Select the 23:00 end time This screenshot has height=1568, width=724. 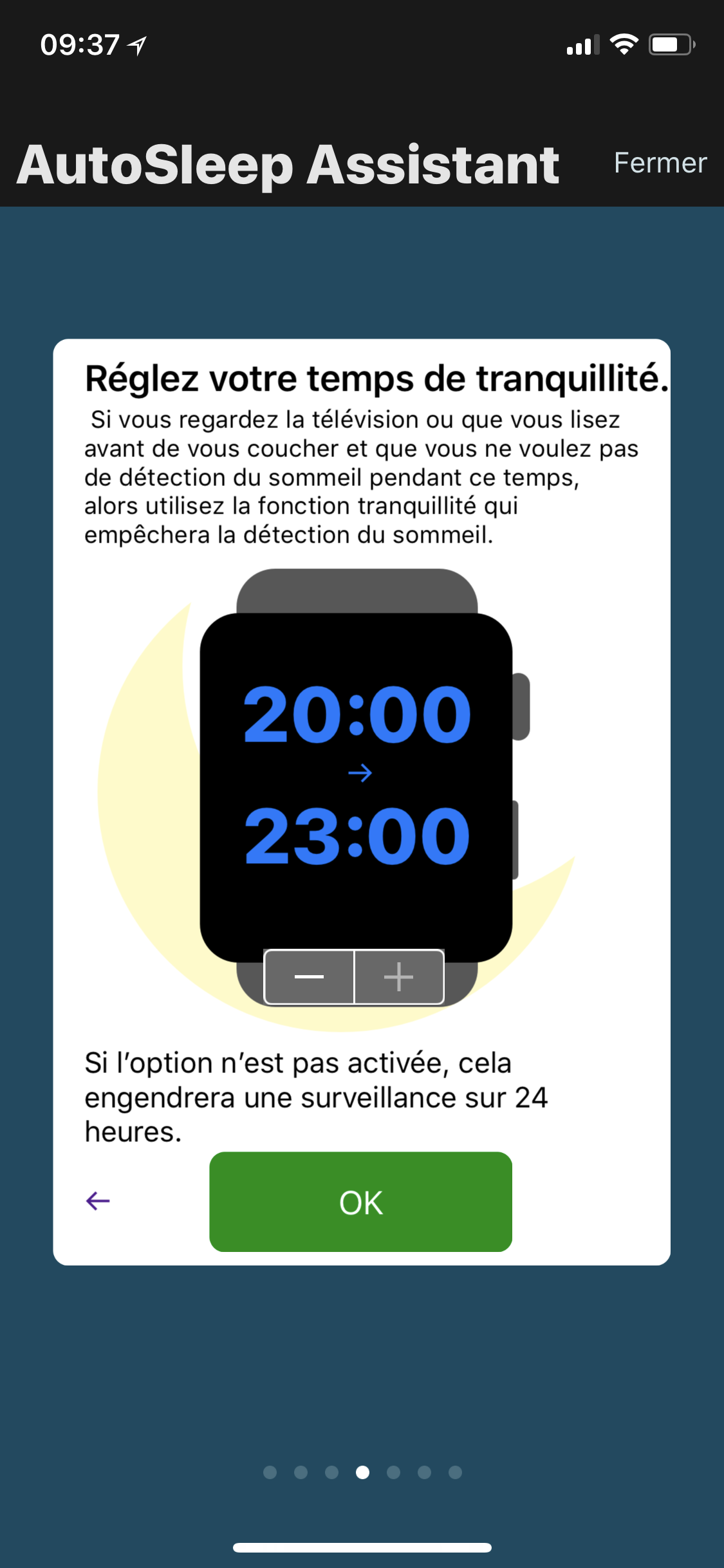tap(357, 835)
